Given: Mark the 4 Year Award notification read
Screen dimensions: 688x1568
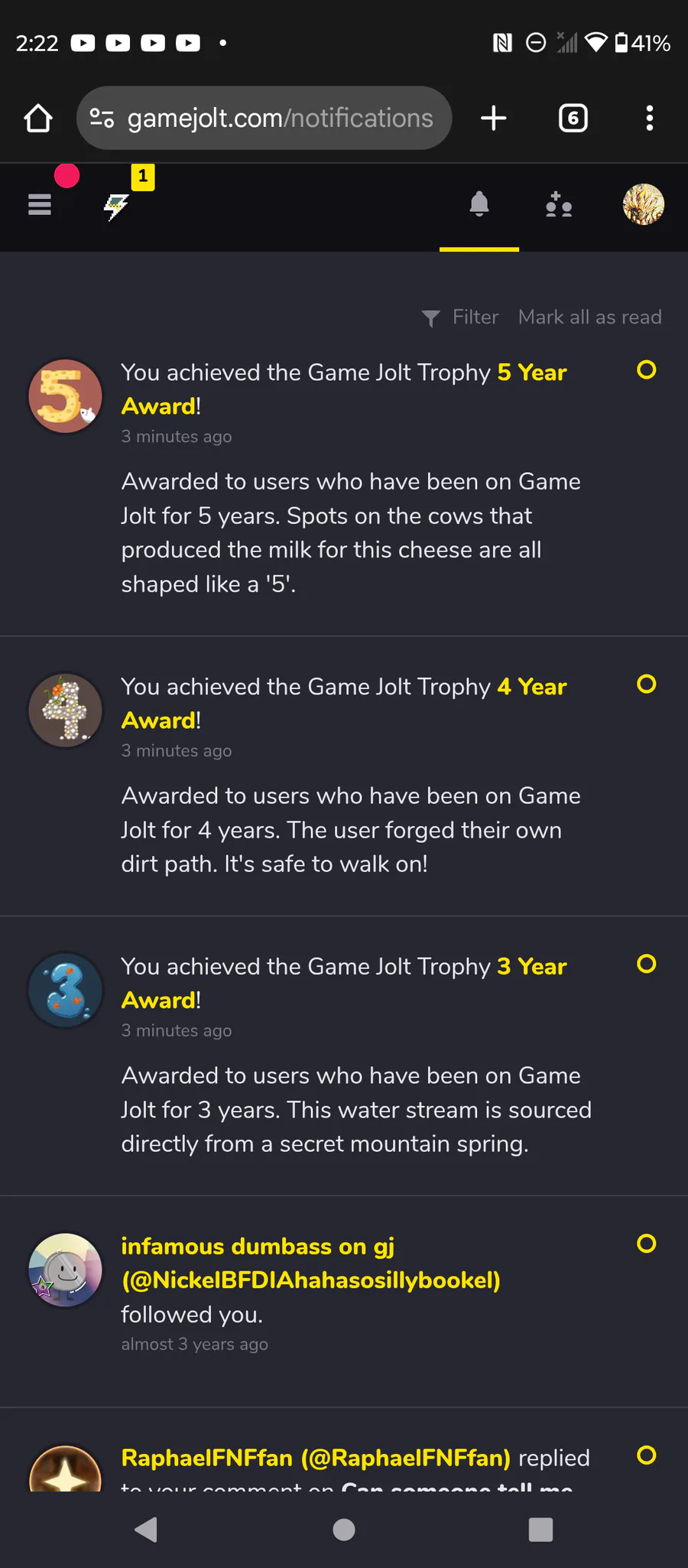Looking at the screenshot, I should (647, 685).
